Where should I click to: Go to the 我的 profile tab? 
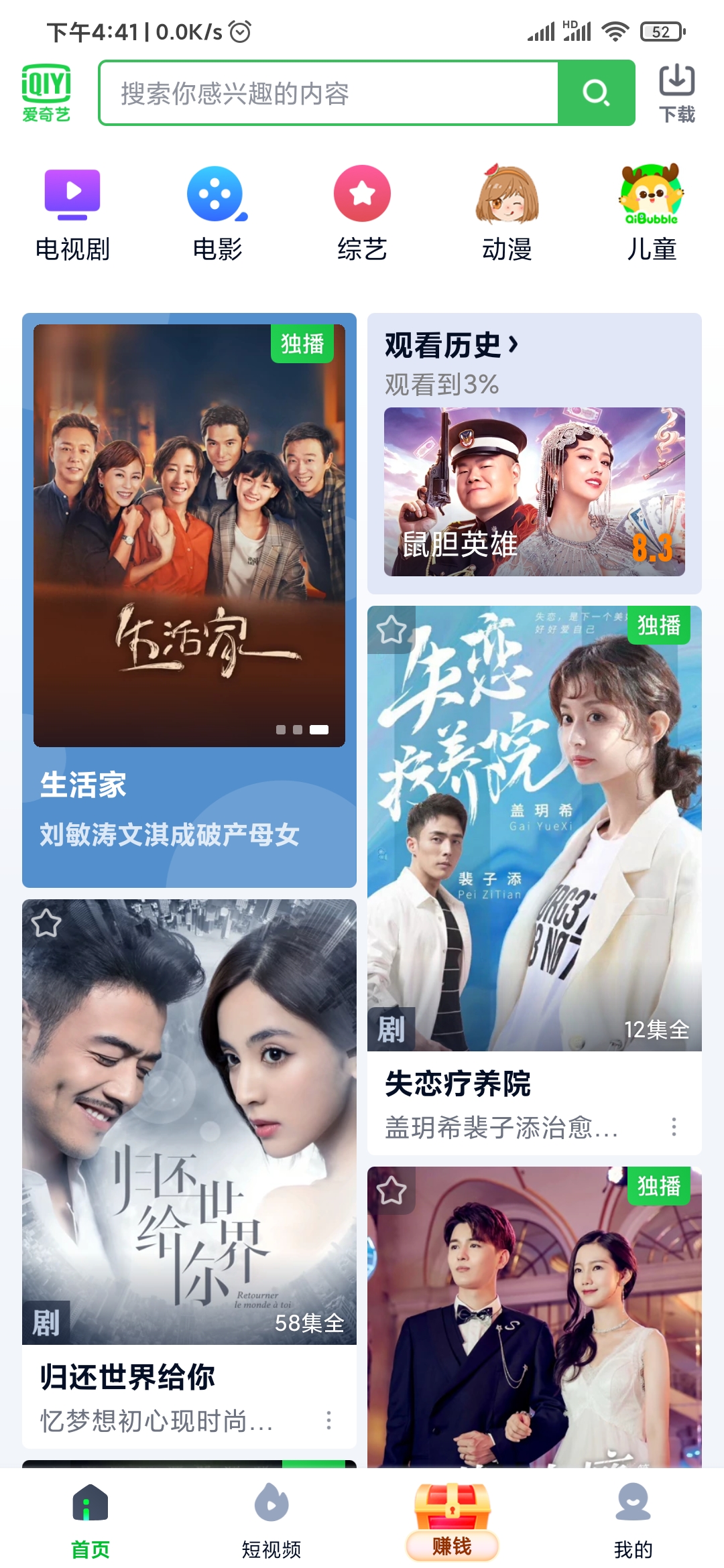tap(633, 1520)
